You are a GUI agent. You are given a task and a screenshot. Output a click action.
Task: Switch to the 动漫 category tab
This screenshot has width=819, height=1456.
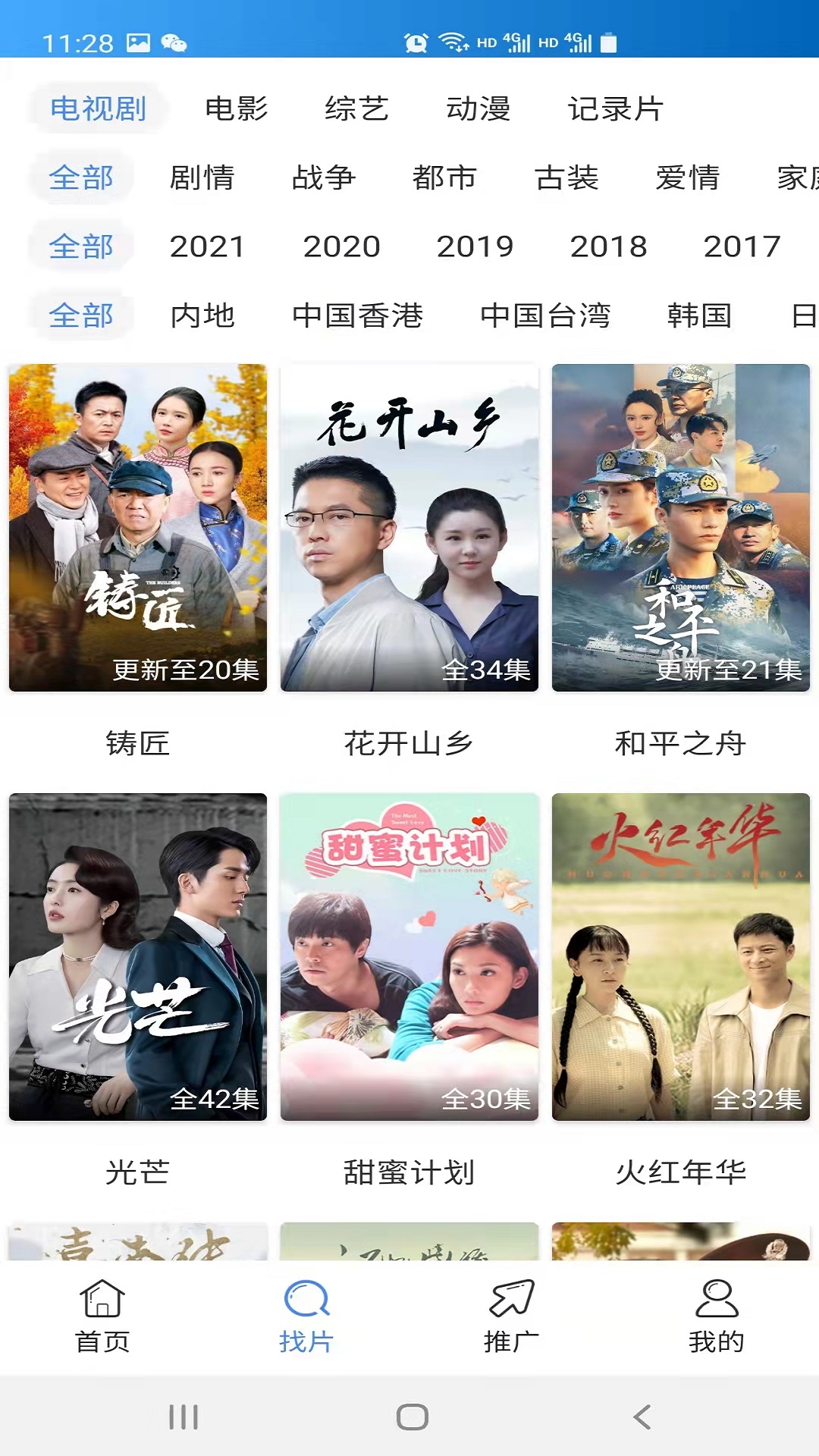pos(478,109)
